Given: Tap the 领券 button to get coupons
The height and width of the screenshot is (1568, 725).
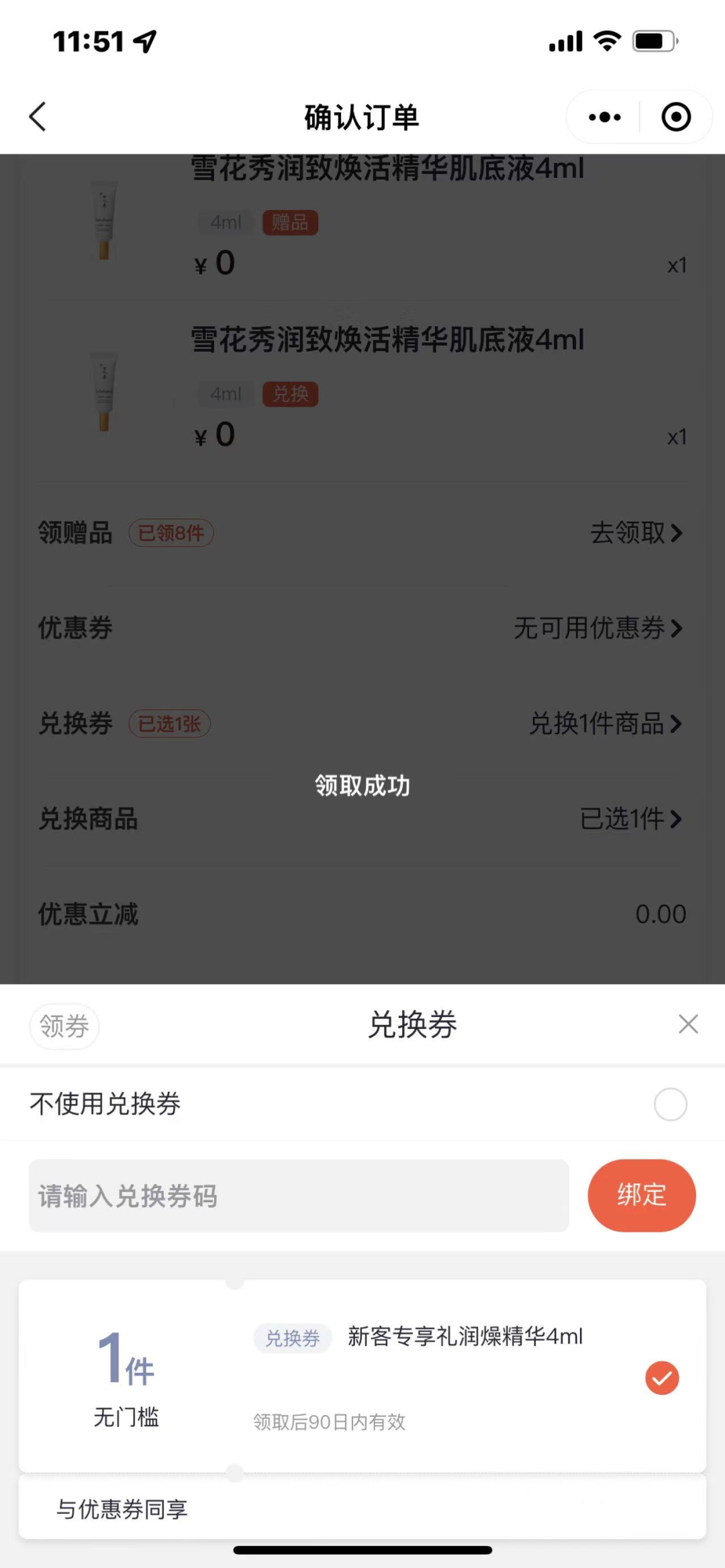Looking at the screenshot, I should pyautogui.click(x=64, y=1026).
